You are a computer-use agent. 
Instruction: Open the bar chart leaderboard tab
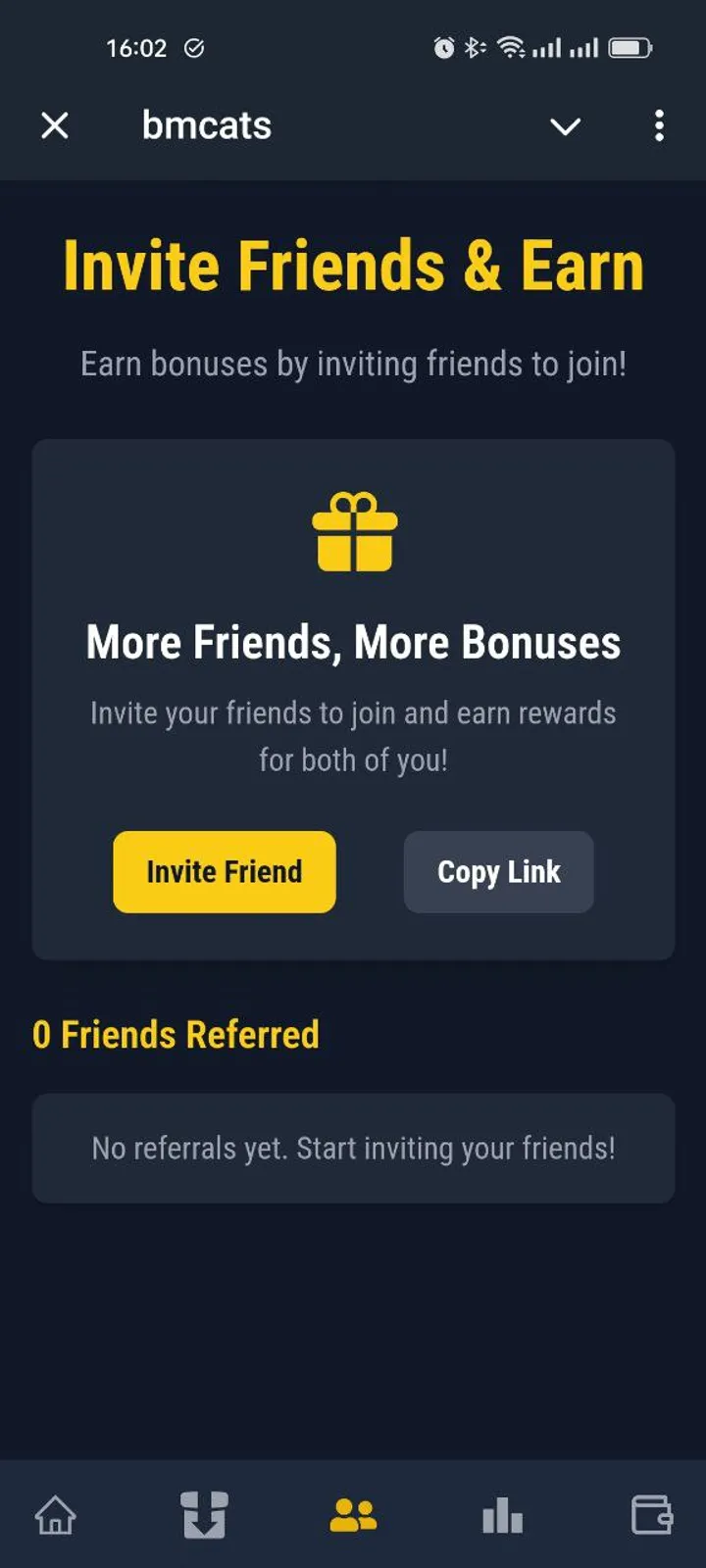(x=502, y=1515)
